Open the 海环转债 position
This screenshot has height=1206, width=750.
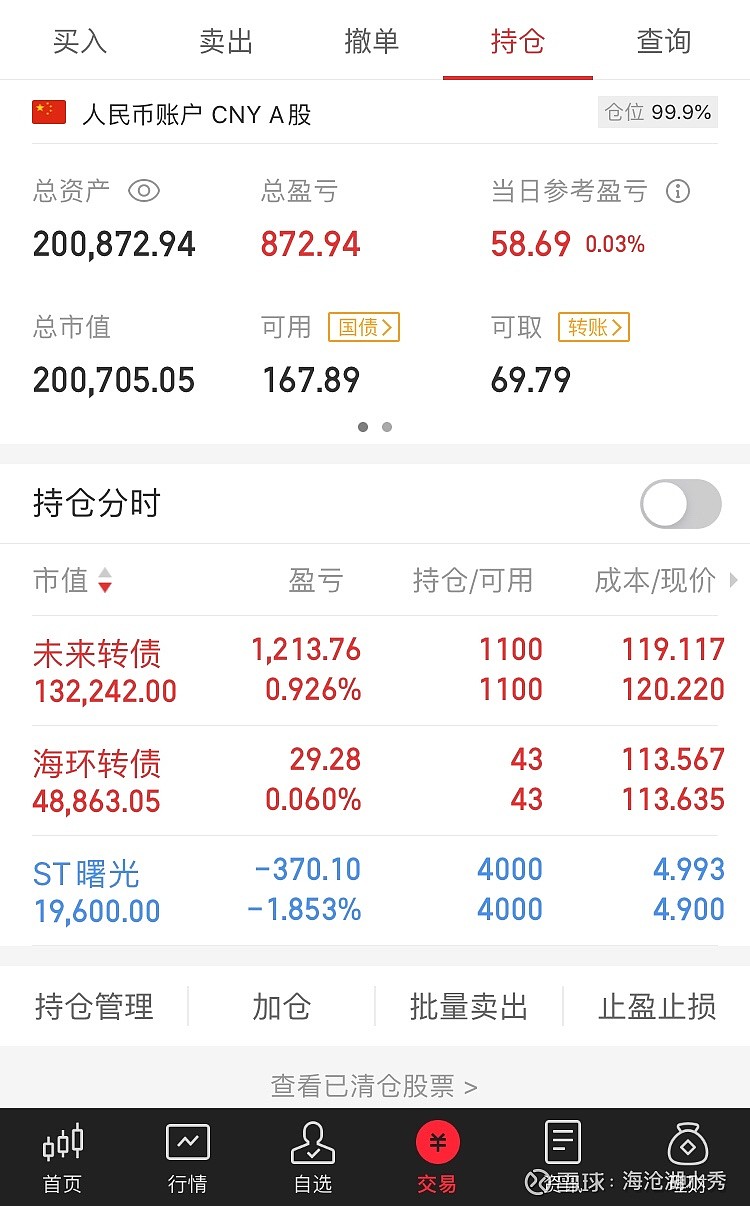(x=375, y=780)
